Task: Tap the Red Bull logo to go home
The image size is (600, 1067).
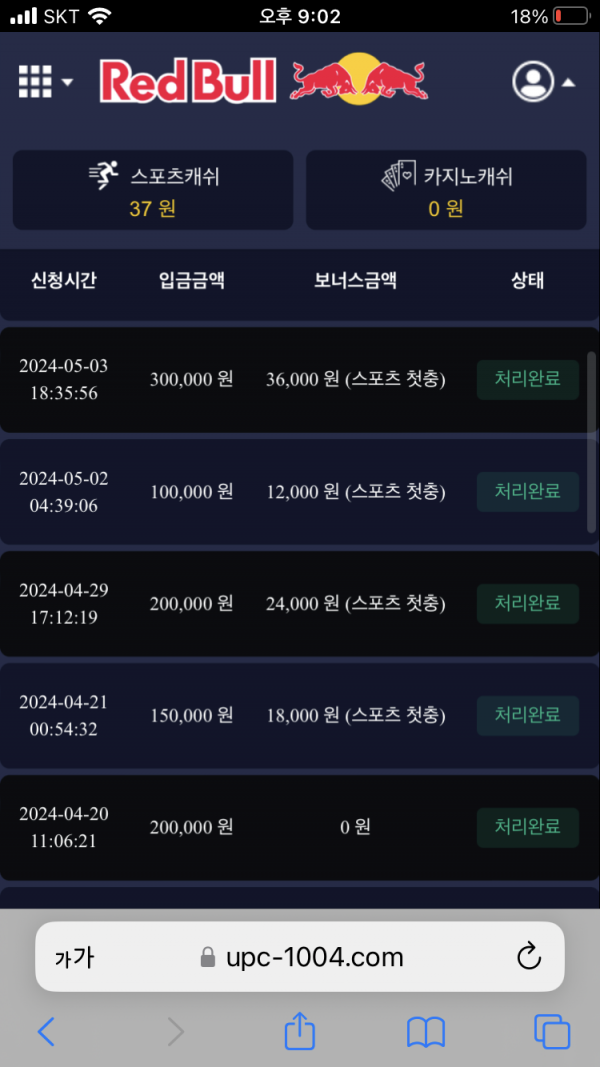Action: [x=264, y=80]
